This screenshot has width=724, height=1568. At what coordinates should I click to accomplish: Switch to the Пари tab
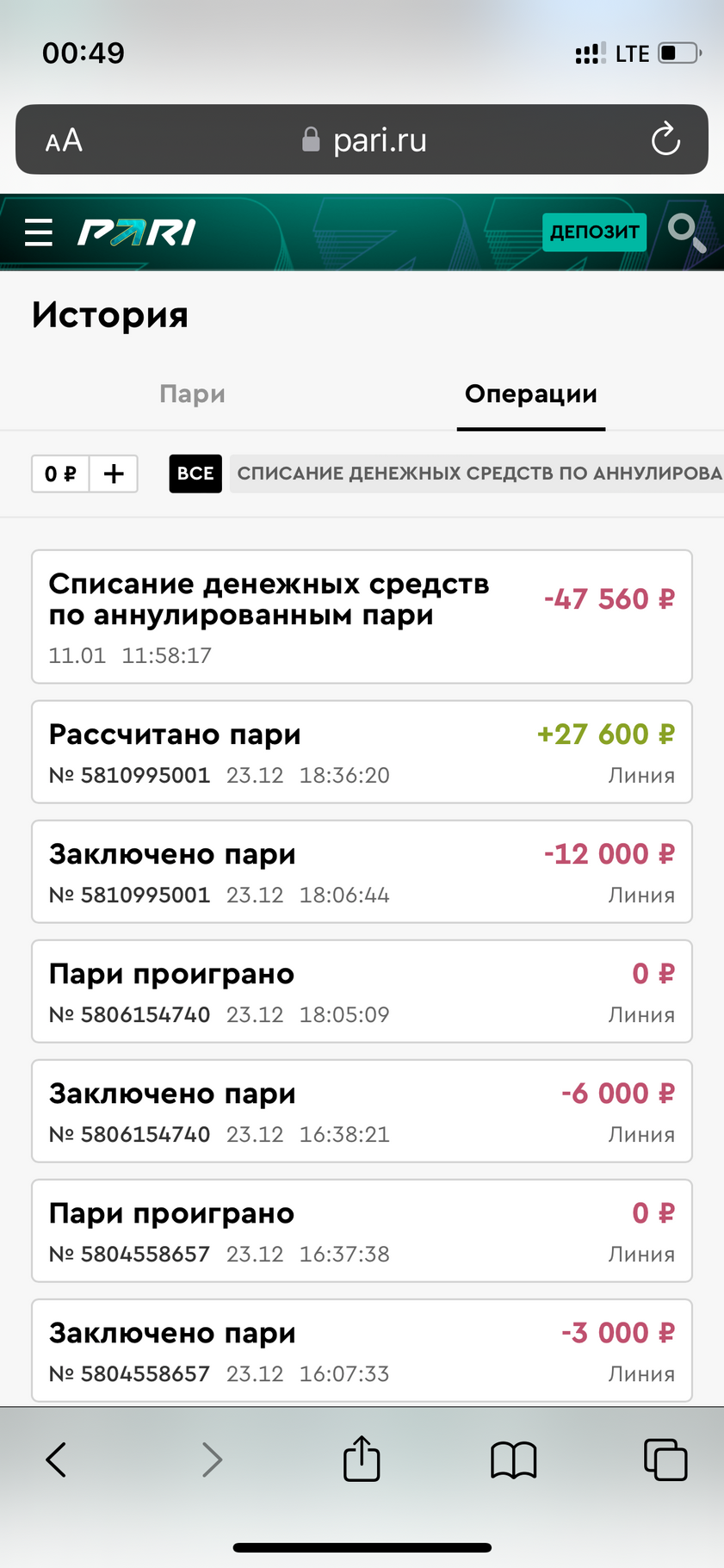[192, 394]
